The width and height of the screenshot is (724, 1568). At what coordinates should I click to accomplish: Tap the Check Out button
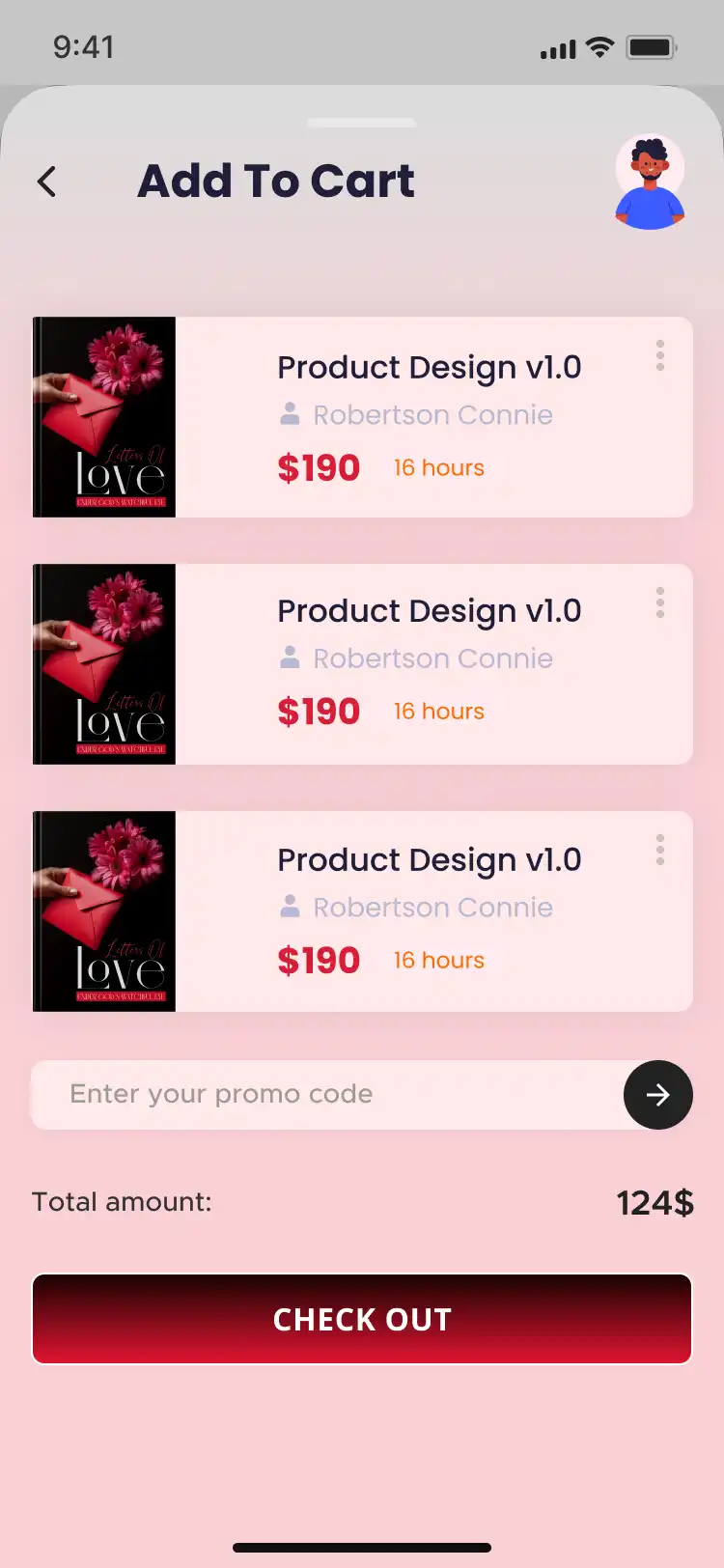point(362,1319)
